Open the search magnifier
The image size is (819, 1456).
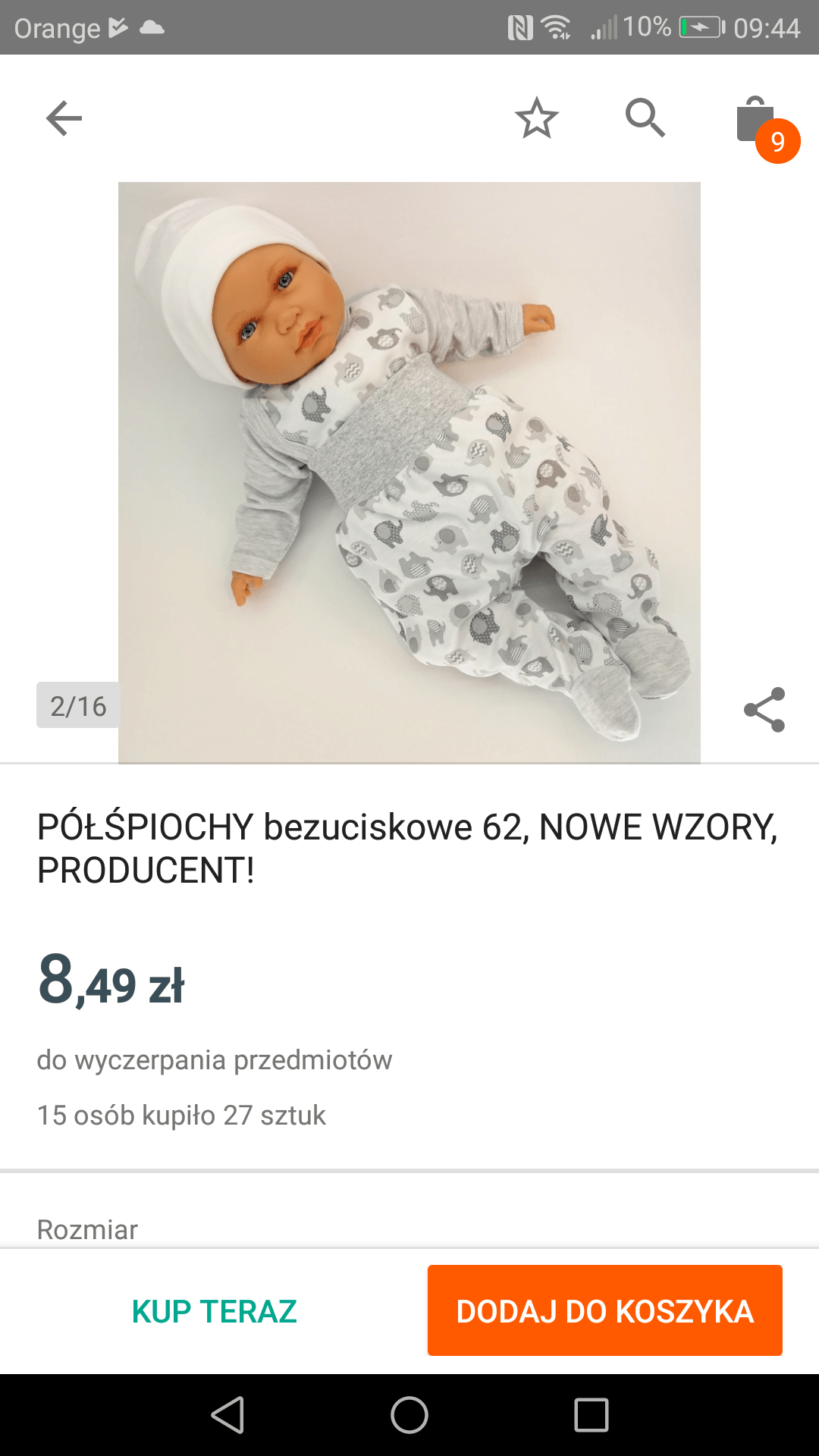pyautogui.click(x=645, y=118)
